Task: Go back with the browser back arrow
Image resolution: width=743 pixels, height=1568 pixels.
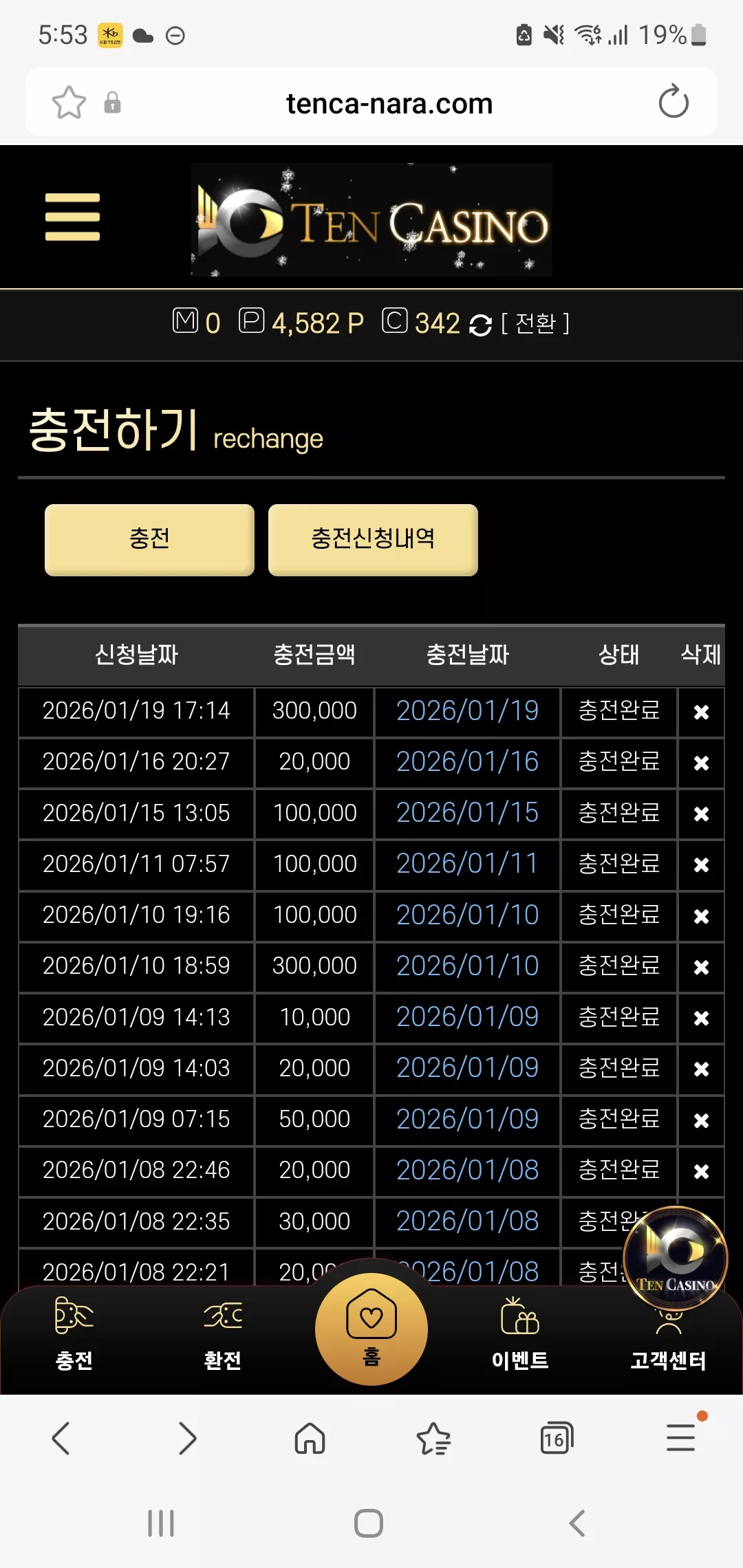Action: [x=61, y=1438]
